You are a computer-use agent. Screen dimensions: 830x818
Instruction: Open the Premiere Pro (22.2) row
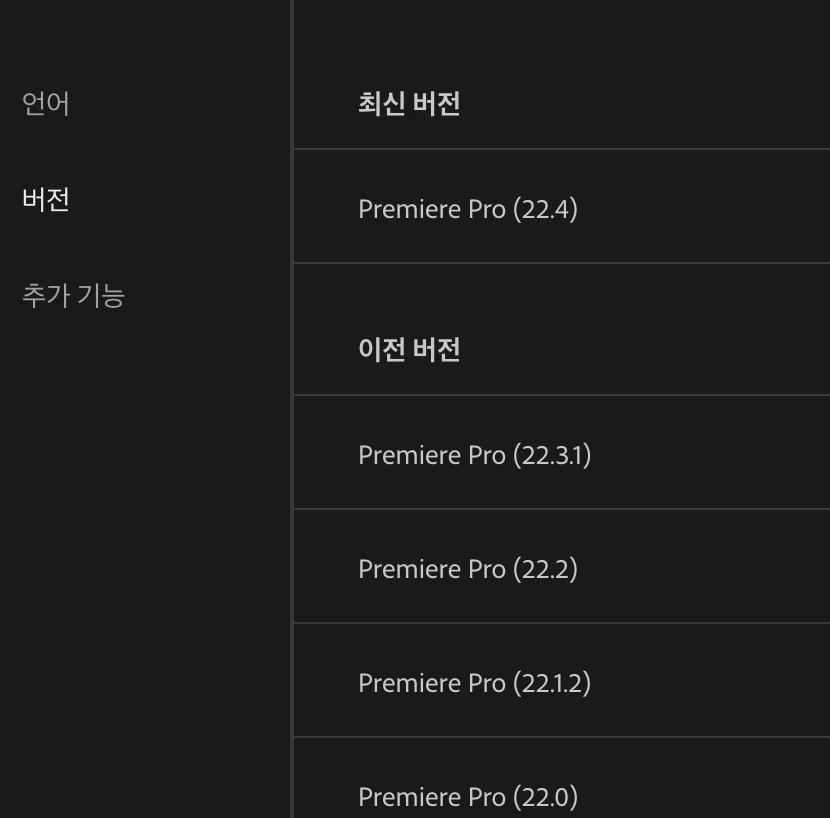[468, 569]
